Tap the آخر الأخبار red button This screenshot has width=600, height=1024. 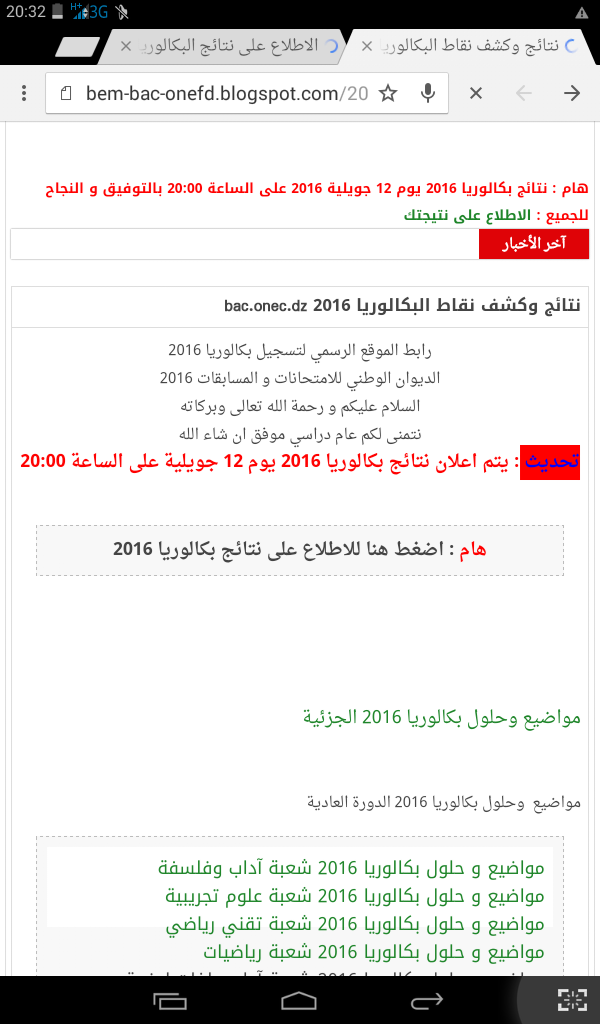[534, 244]
